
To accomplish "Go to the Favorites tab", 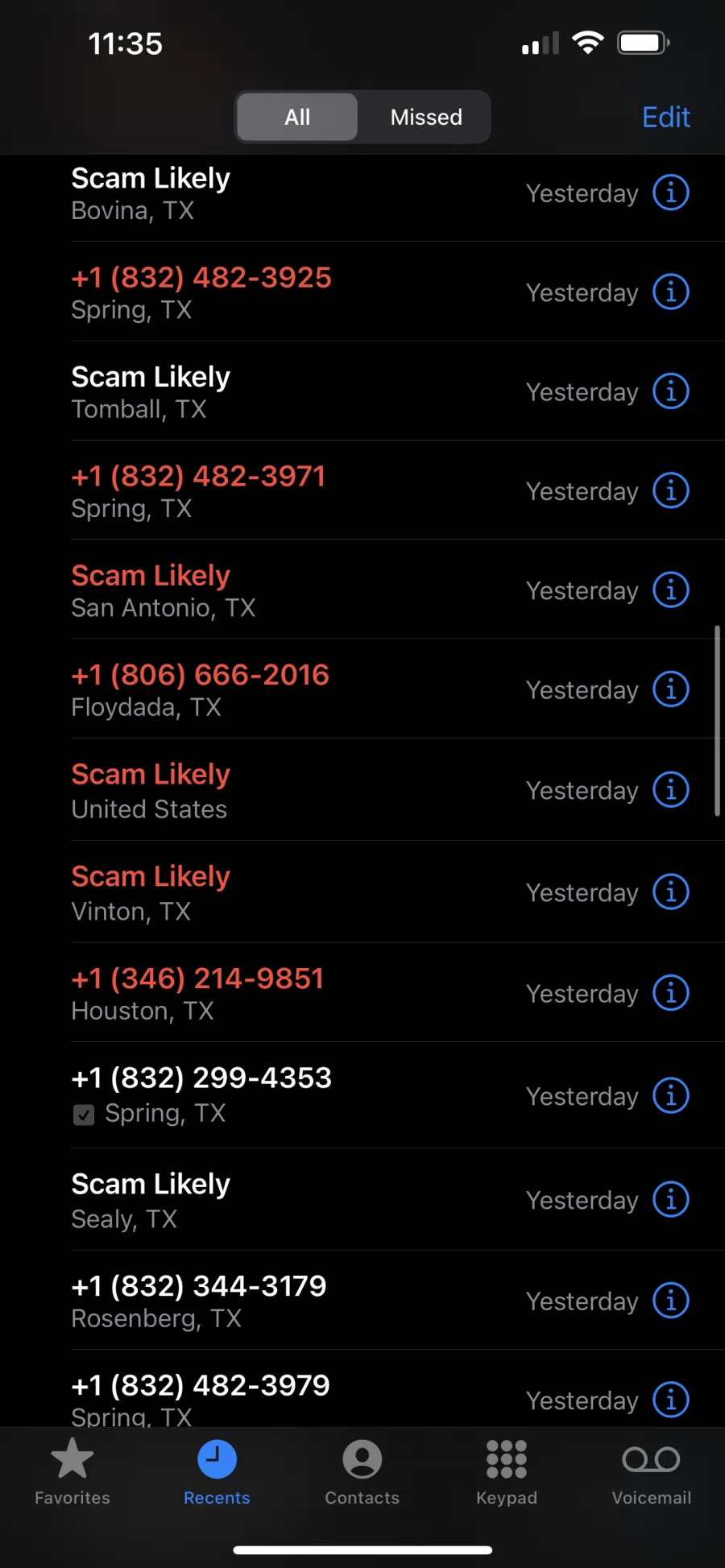I will 72,1472.
